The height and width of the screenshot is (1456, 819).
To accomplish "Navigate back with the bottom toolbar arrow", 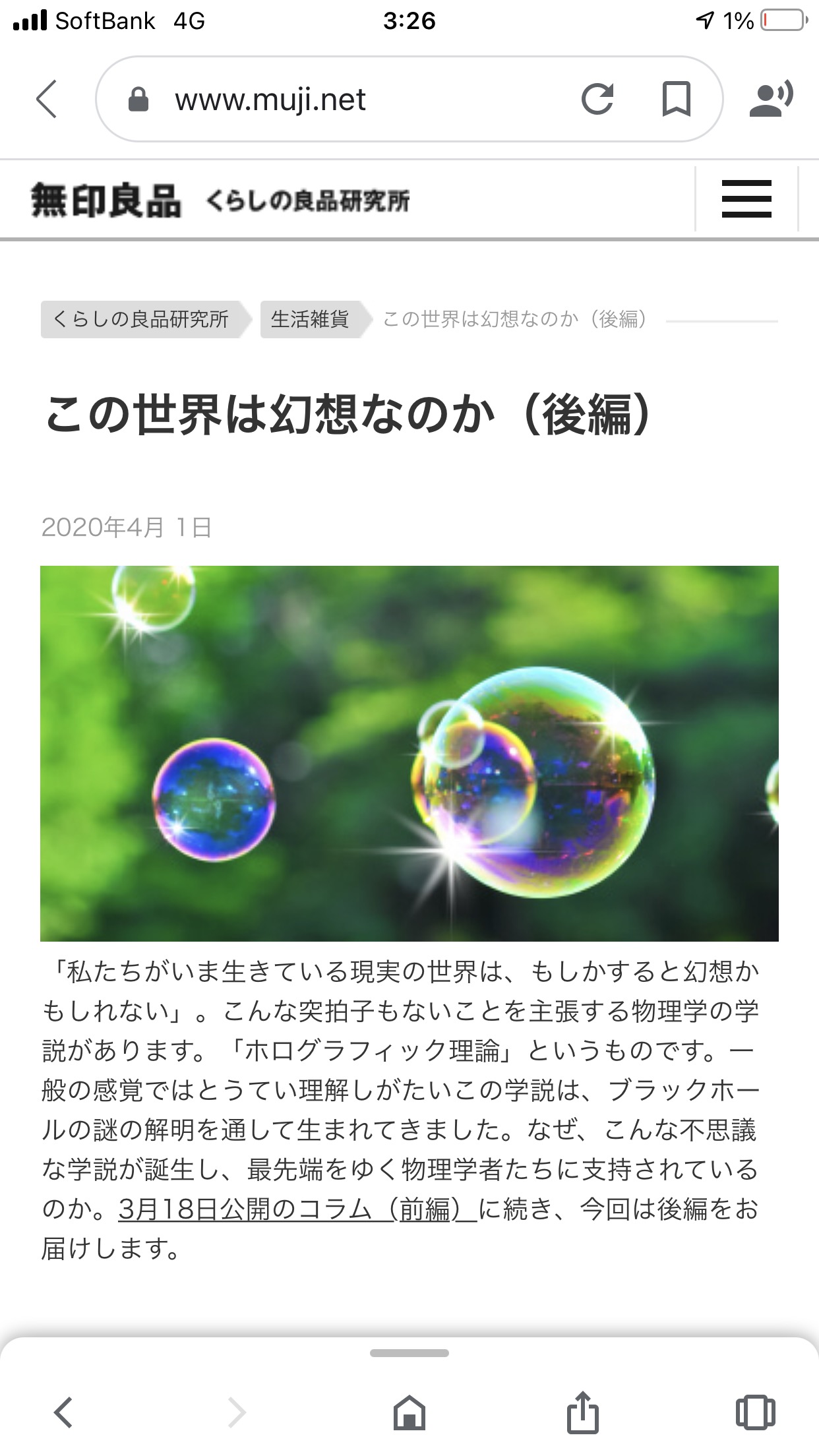I will tap(63, 1412).
